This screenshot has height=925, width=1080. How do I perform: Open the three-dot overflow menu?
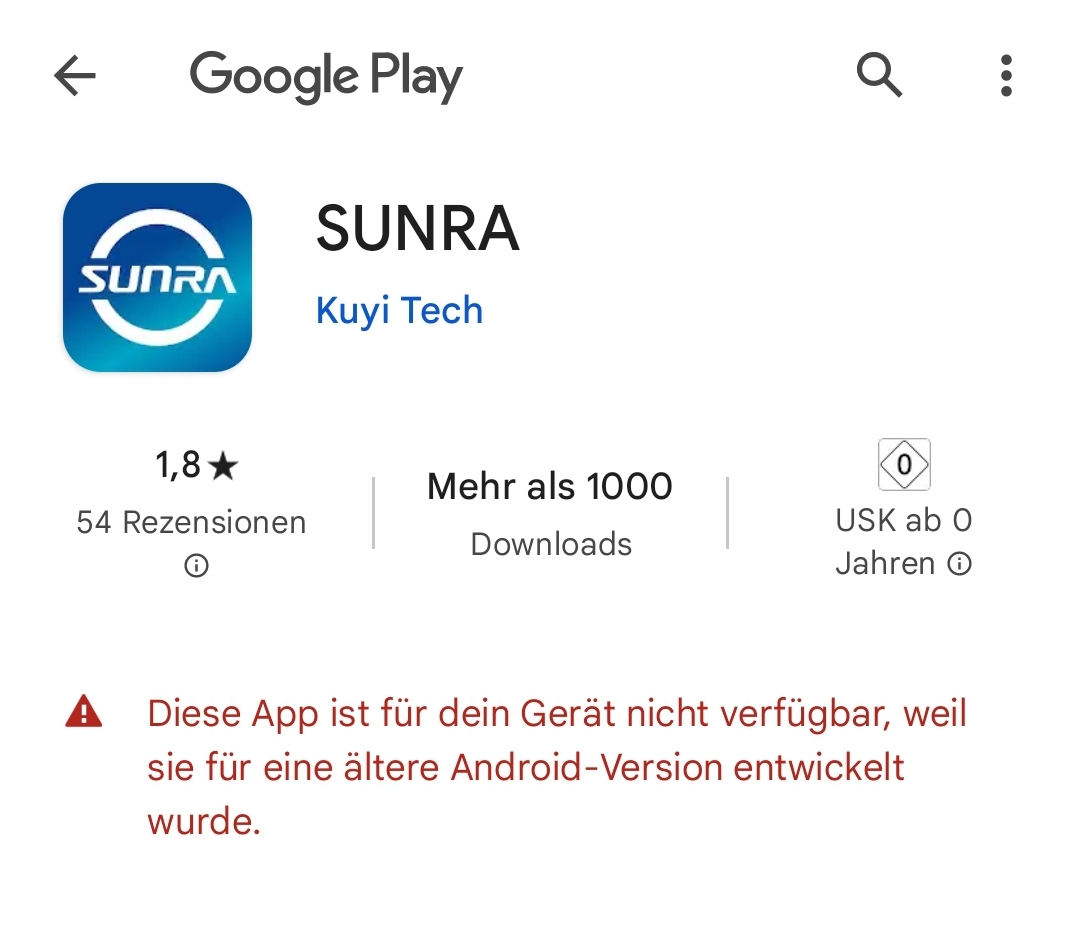click(1006, 76)
